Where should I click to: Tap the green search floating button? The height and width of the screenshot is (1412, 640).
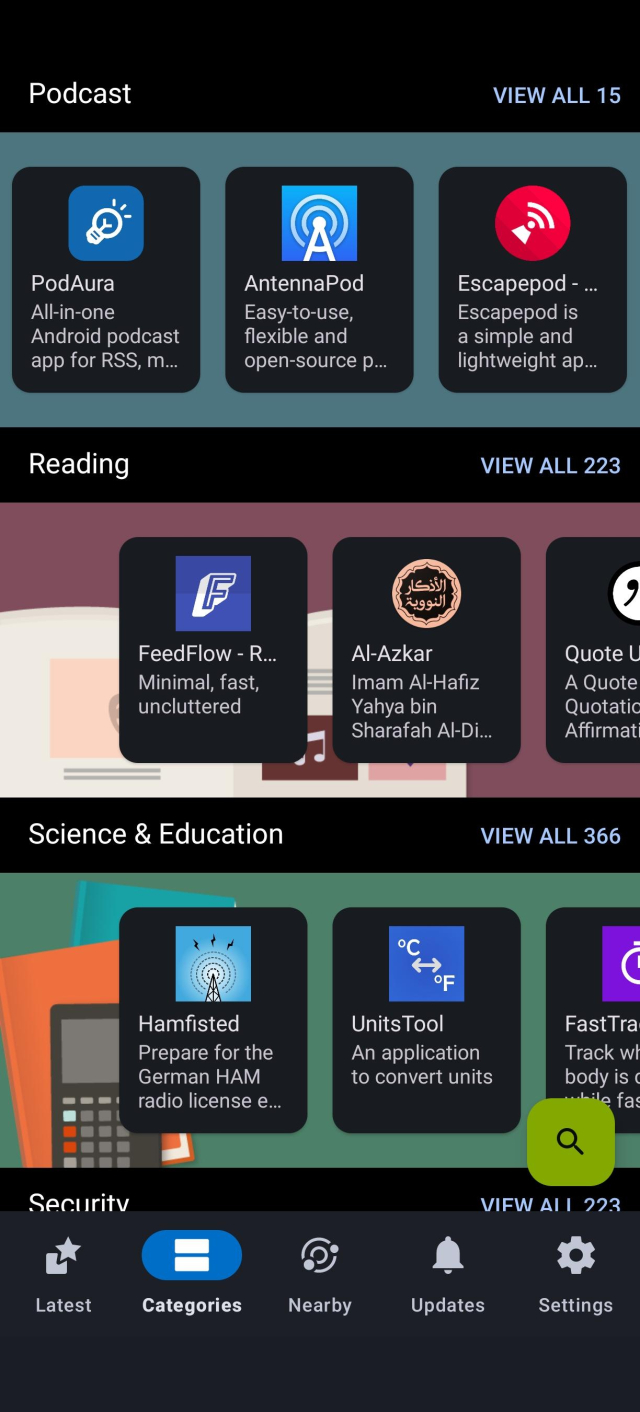pyautogui.click(x=570, y=1141)
